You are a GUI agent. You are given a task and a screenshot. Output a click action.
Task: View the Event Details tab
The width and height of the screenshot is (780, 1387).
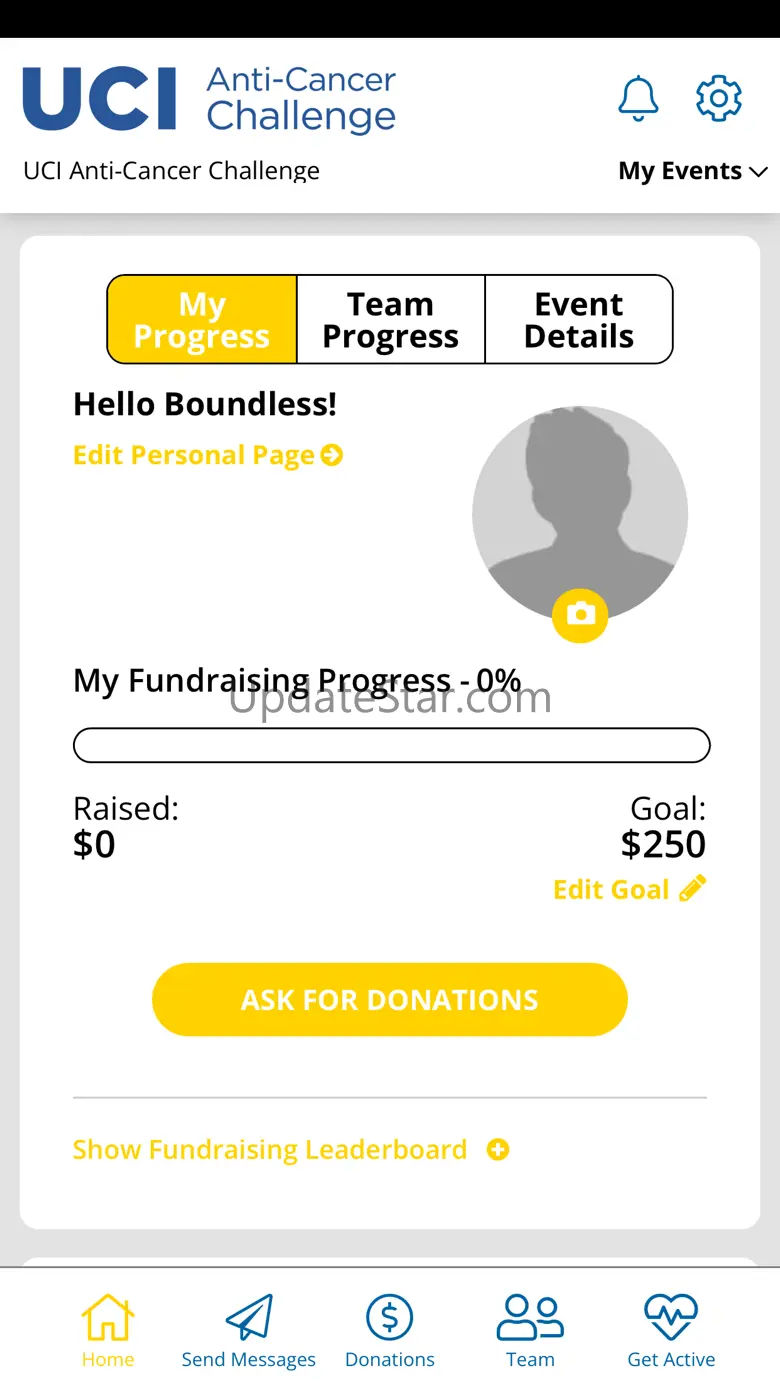coord(579,320)
